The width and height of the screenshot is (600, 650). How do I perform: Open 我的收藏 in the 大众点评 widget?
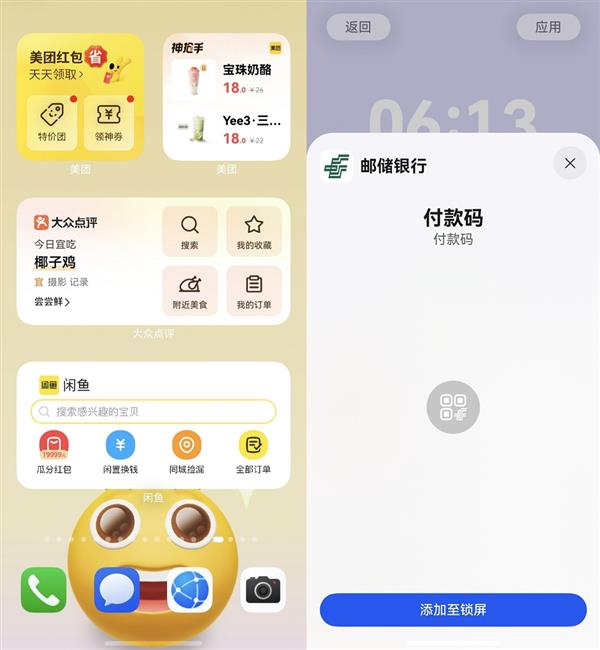pyautogui.click(x=254, y=232)
